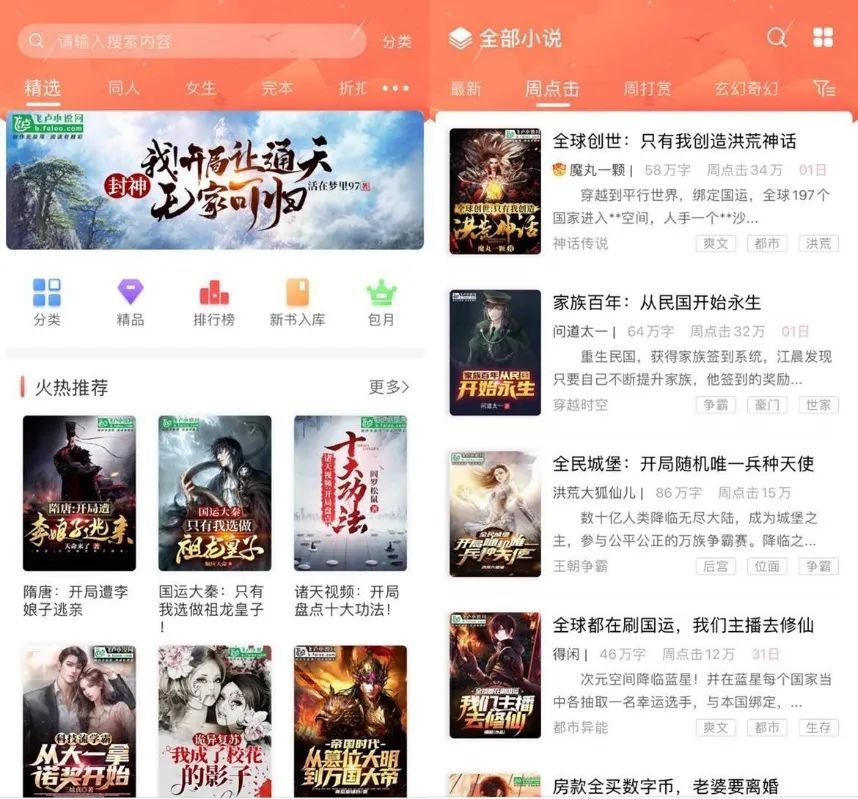Switch to the 同人 tab
This screenshot has width=858, height=799.
pos(123,88)
